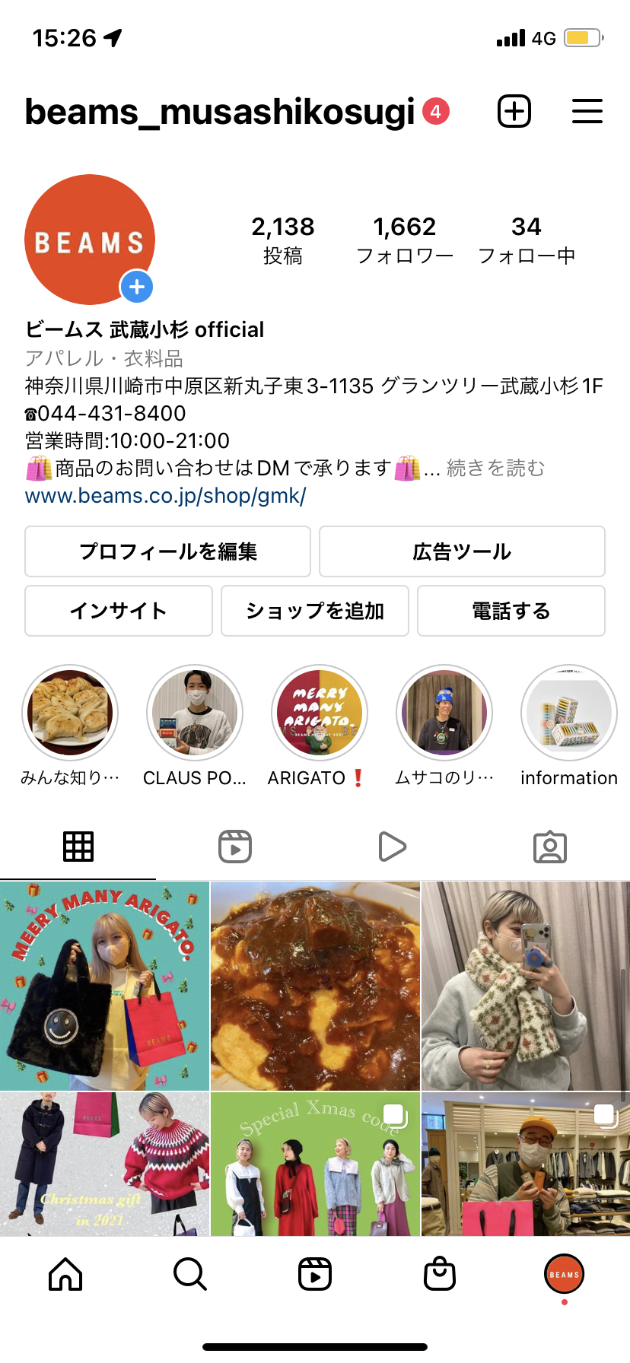The image size is (630, 1363).
Task: Open the hamburger menu
Action: [587, 111]
